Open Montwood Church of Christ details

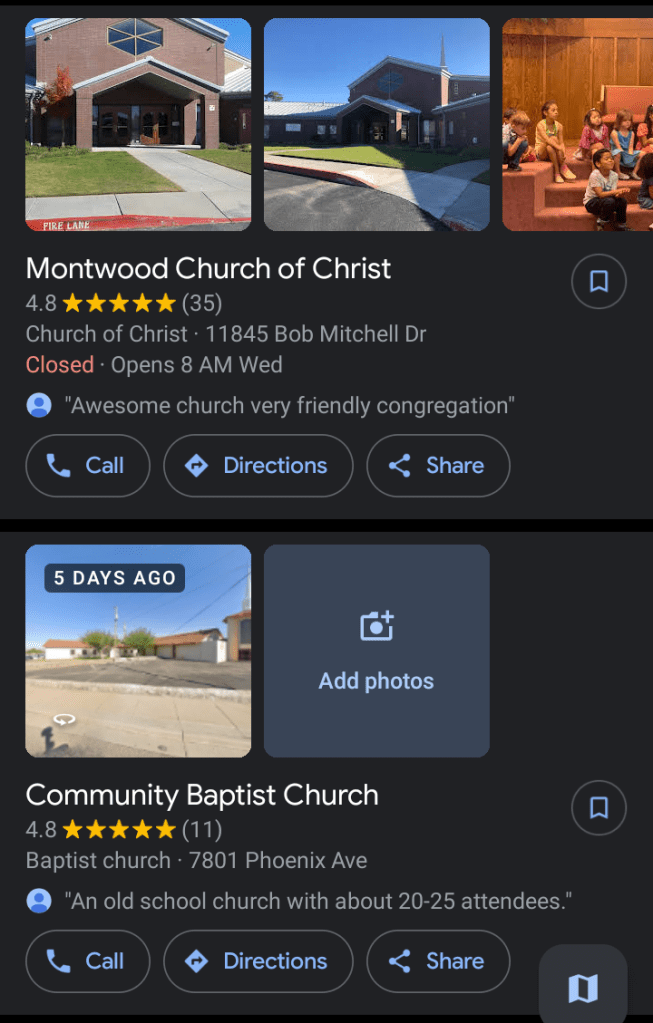[x=208, y=268]
